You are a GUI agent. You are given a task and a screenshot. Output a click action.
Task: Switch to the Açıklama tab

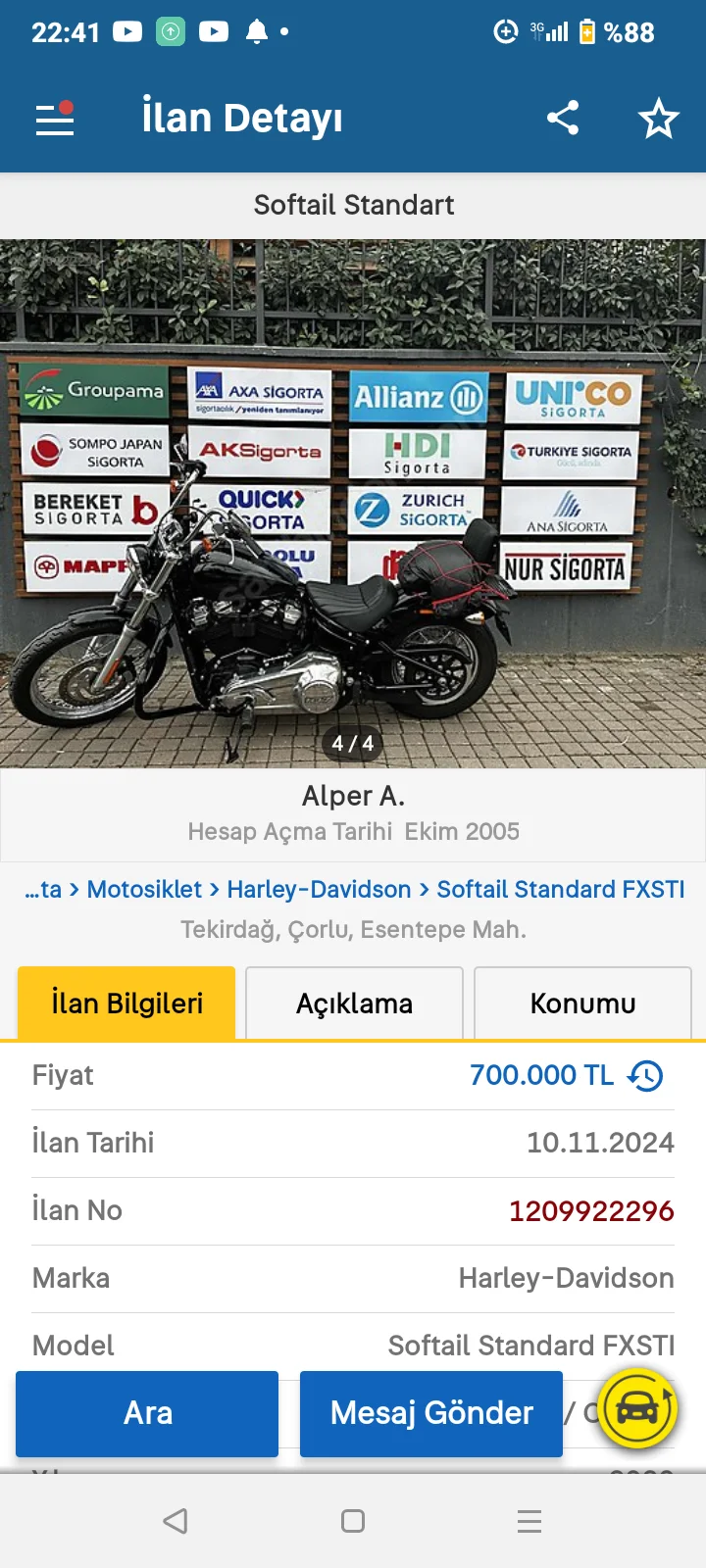354,1004
